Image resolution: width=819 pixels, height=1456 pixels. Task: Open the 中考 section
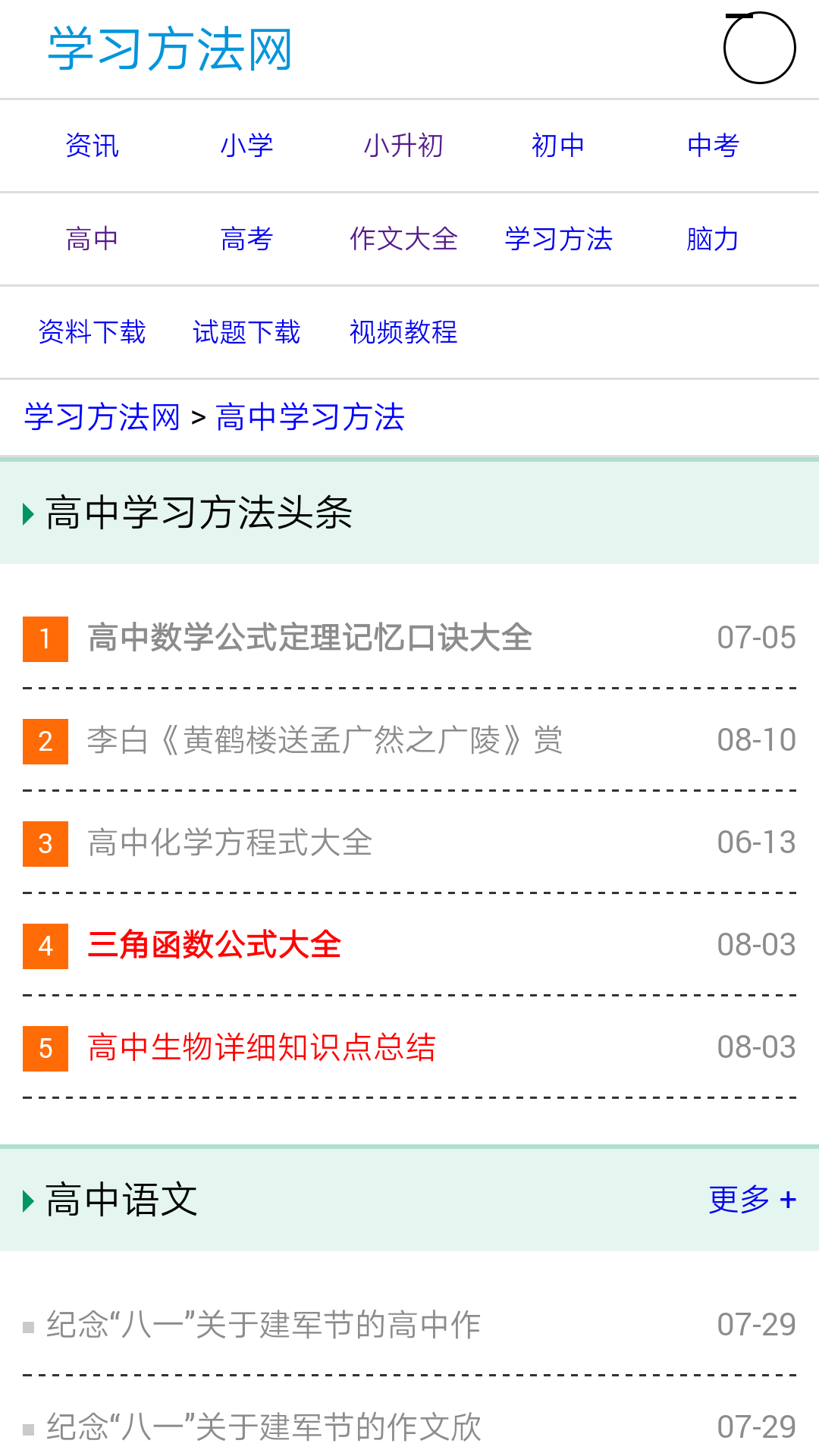point(713,146)
